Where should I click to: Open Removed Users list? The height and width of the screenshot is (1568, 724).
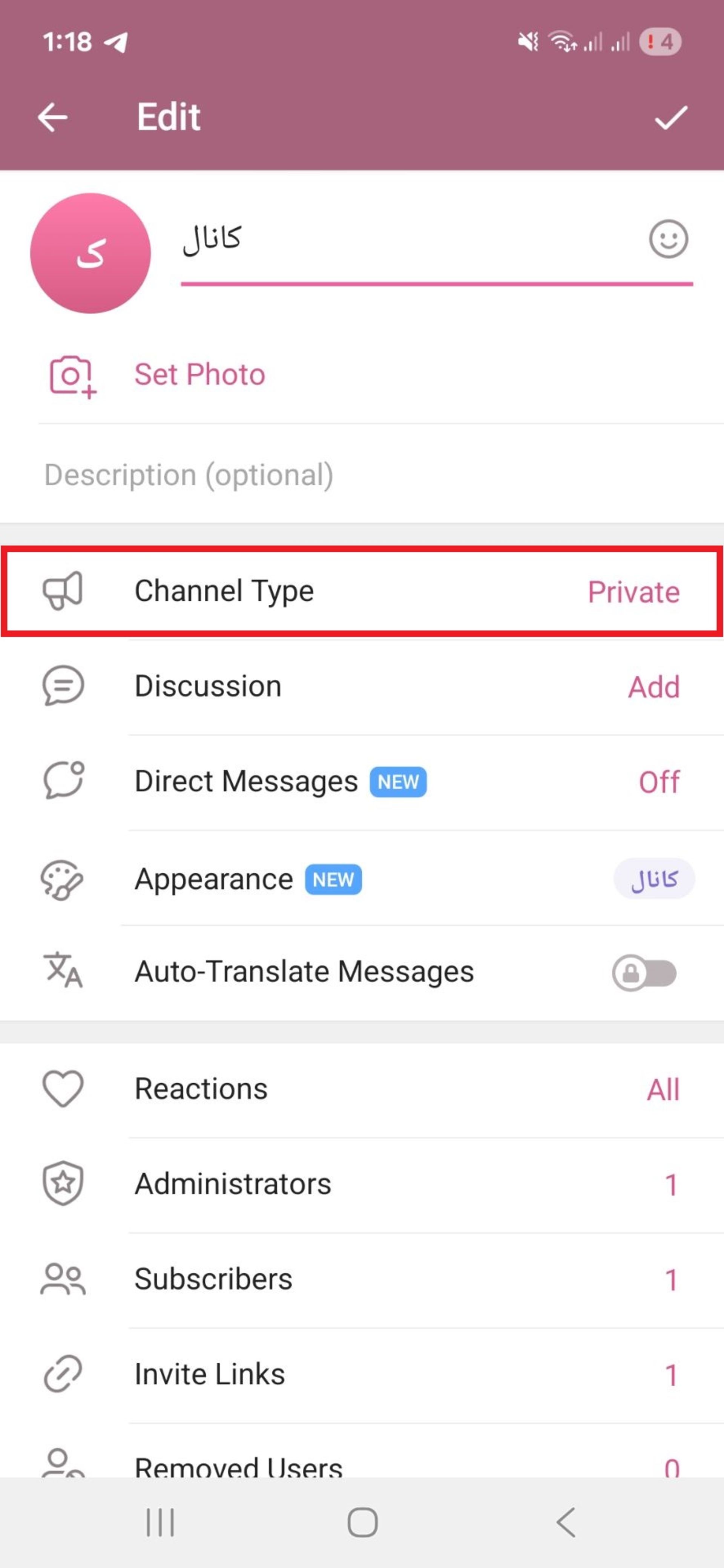pos(362,1464)
